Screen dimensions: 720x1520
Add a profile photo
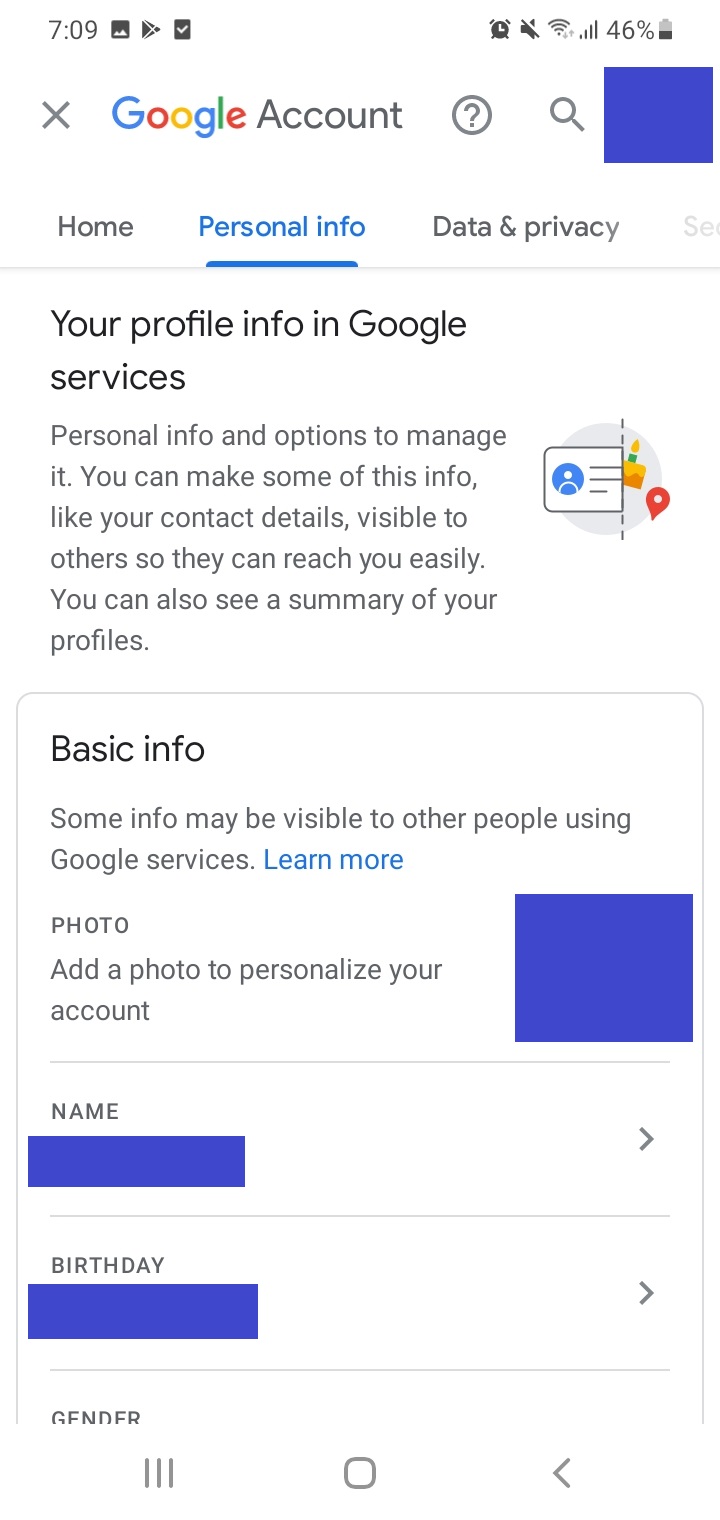click(360, 969)
